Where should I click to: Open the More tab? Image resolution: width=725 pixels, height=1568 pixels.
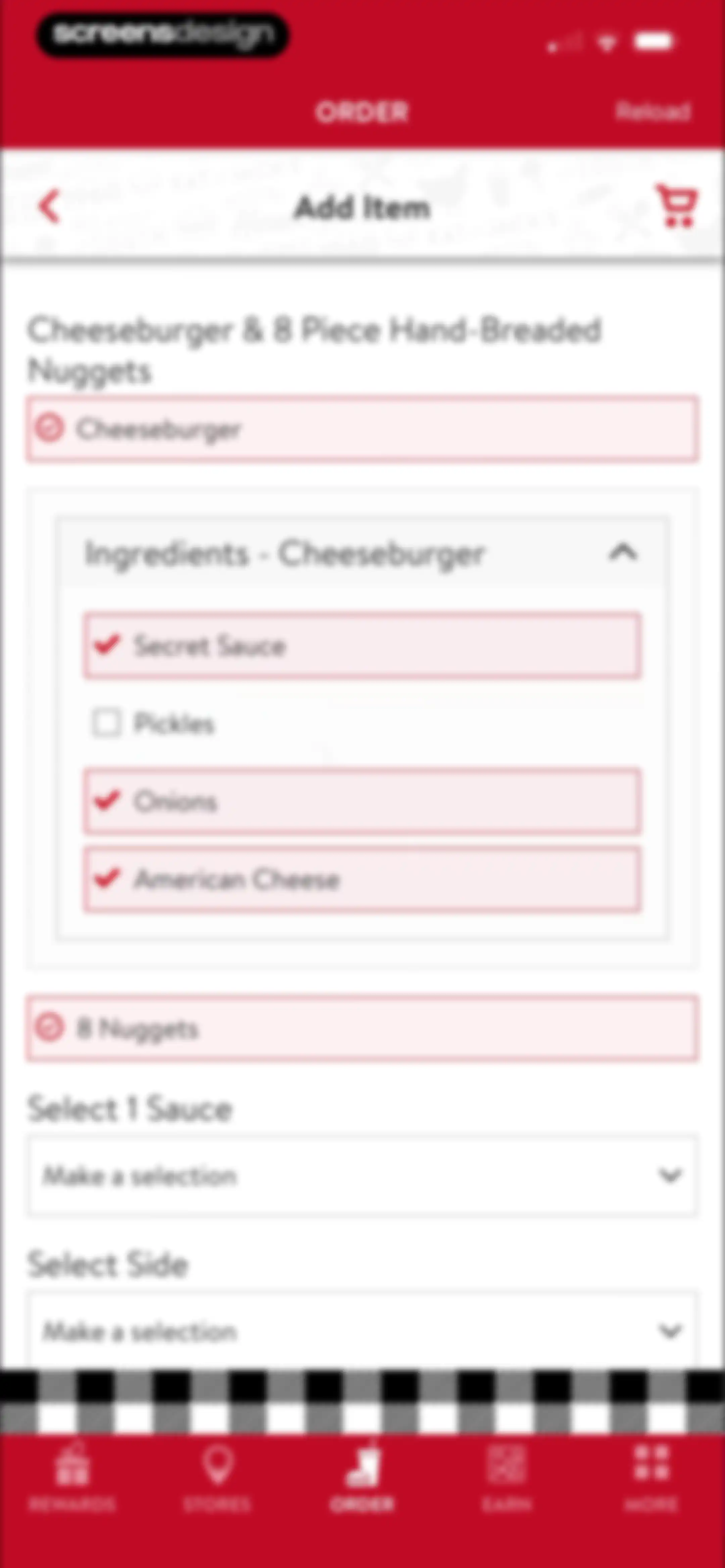tap(651, 1477)
